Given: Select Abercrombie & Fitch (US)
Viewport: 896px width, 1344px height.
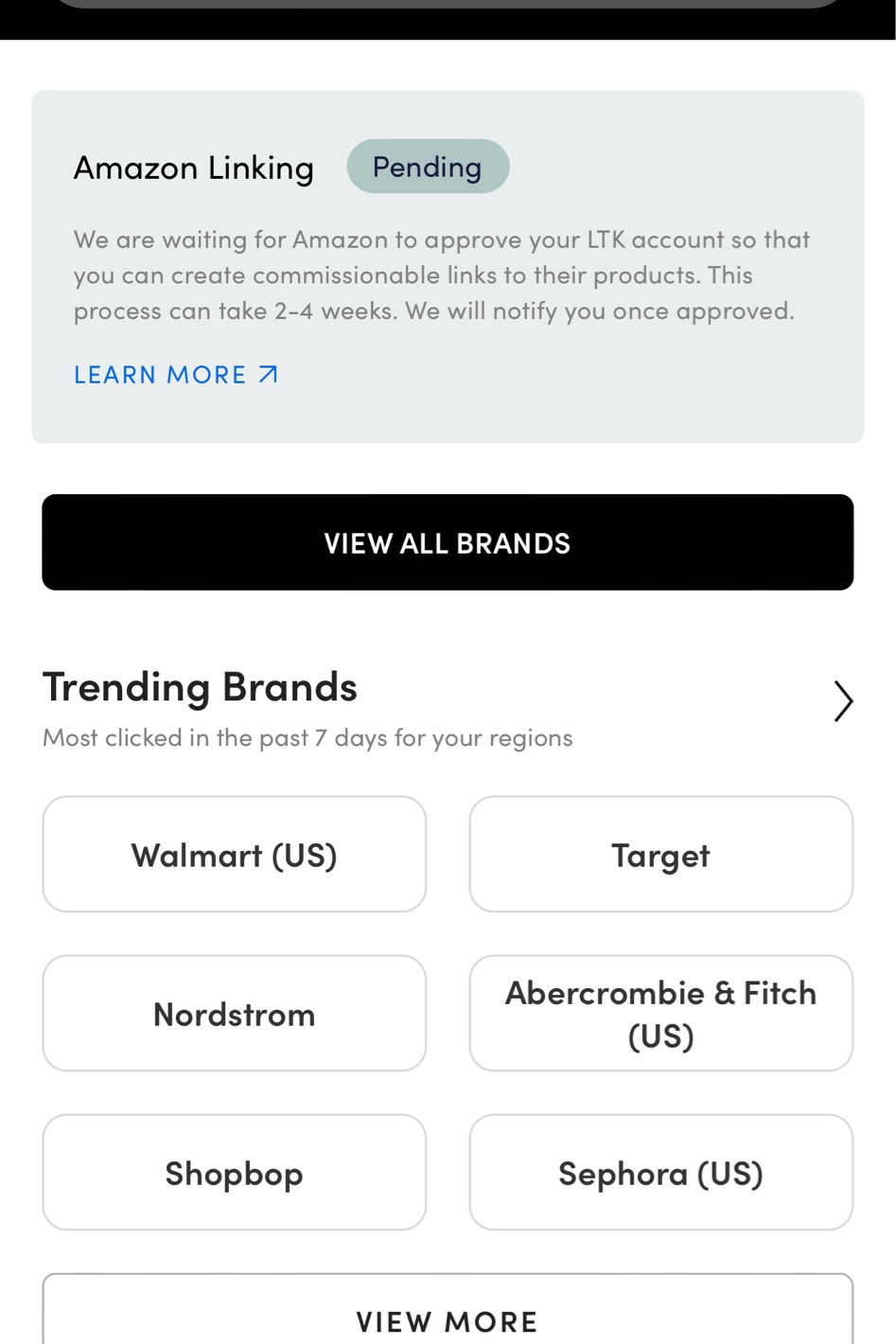Looking at the screenshot, I should (x=660, y=1014).
